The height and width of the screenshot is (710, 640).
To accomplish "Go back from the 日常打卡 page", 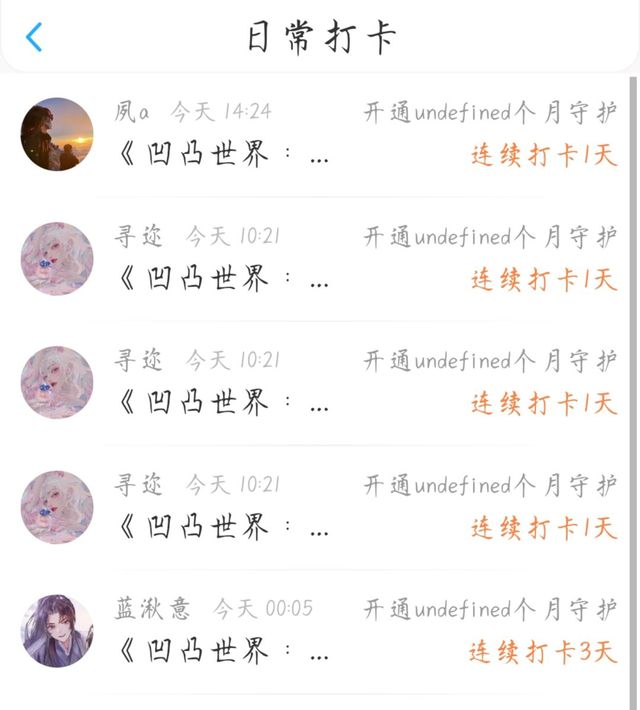I will coord(34,38).
